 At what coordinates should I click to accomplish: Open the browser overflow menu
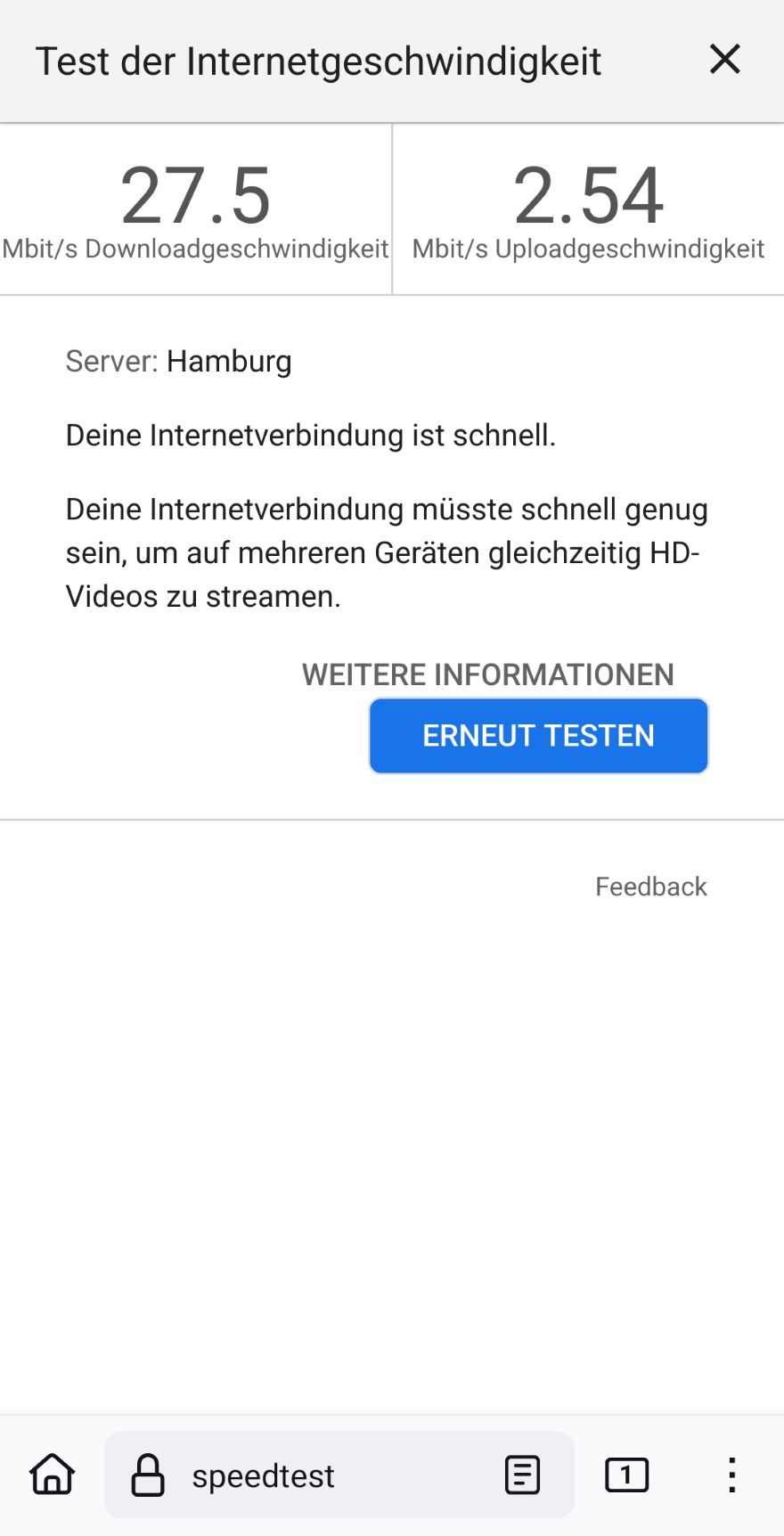(x=731, y=1475)
